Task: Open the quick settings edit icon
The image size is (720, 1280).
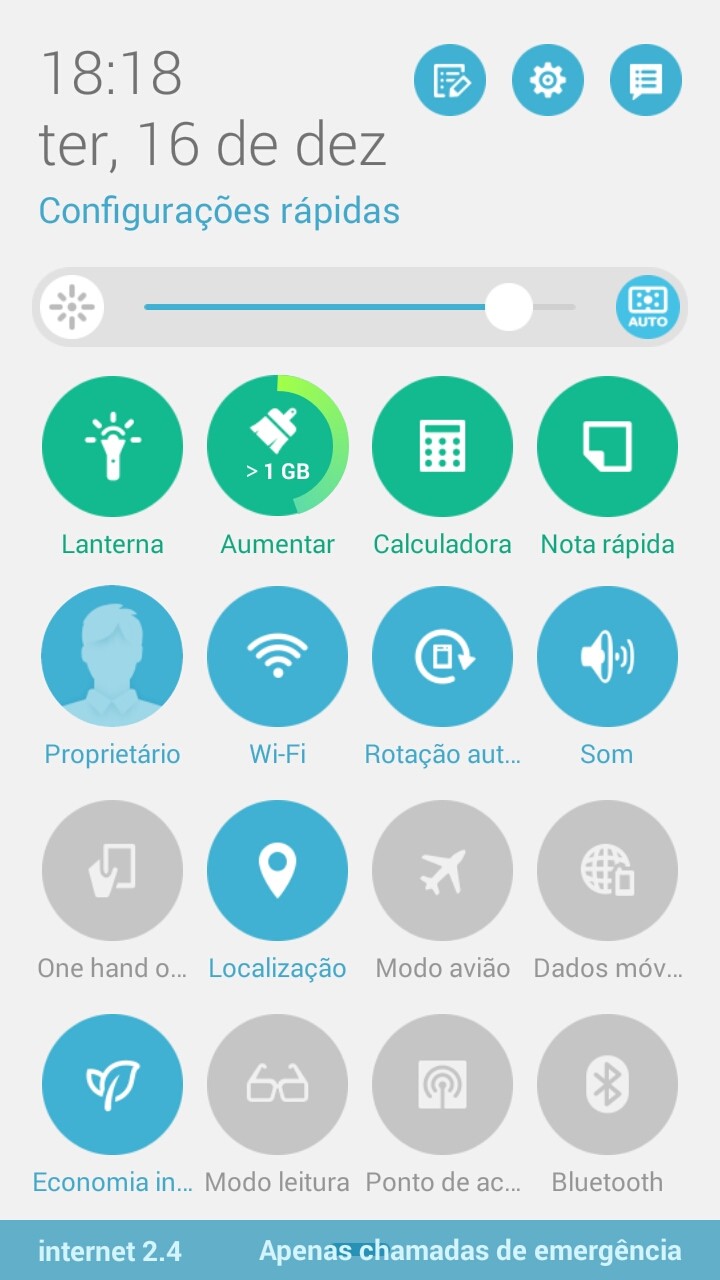Action: point(450,80)
